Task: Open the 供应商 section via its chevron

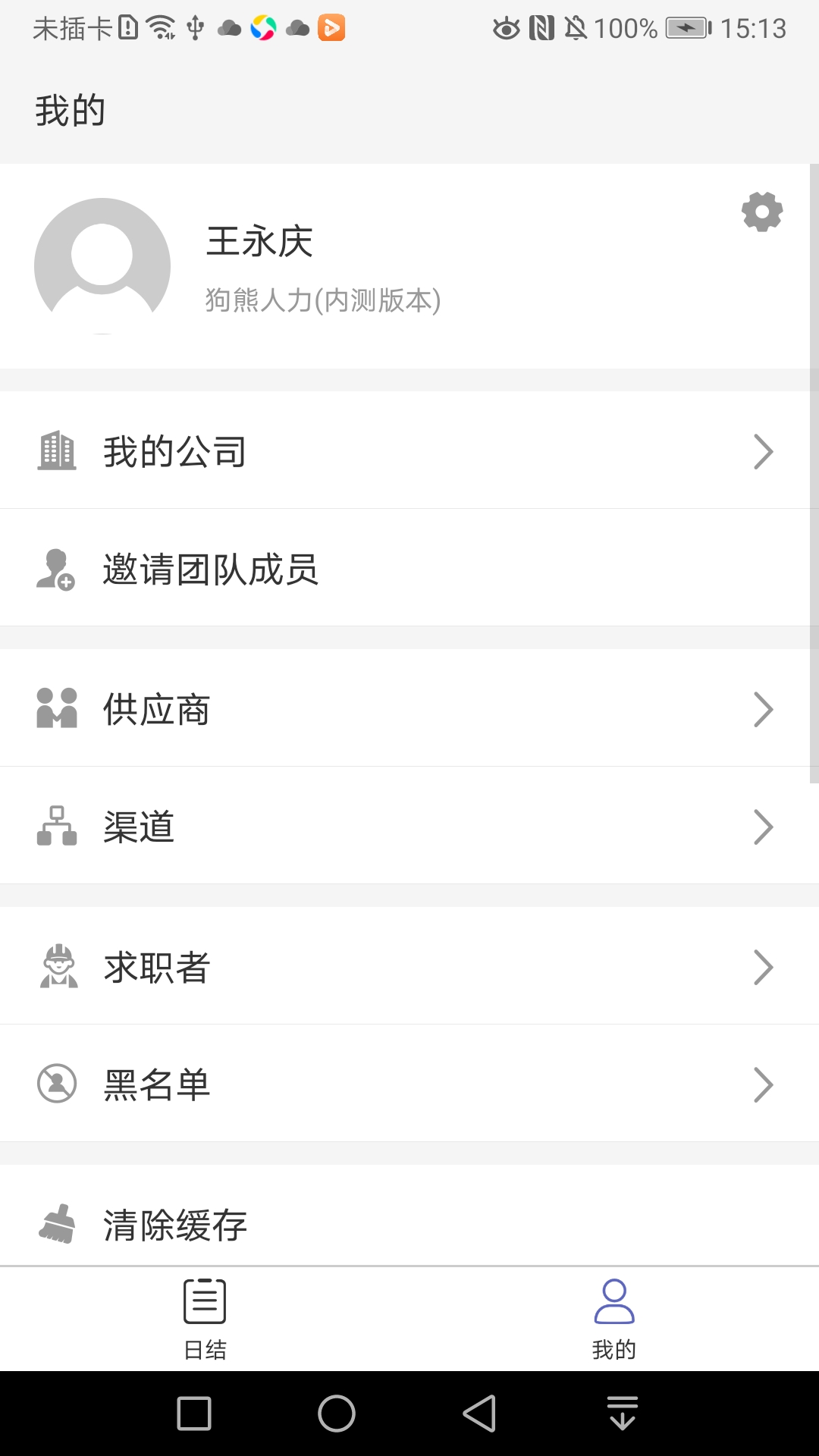Action: tap(763, 709)
